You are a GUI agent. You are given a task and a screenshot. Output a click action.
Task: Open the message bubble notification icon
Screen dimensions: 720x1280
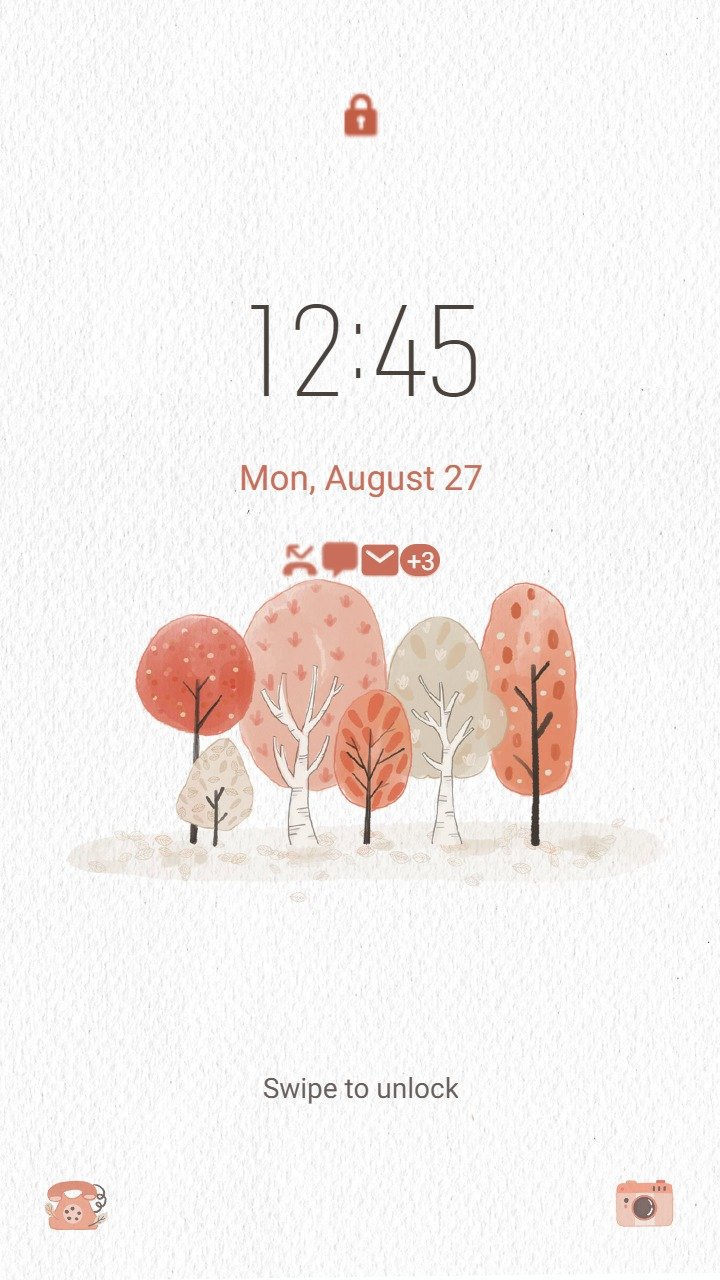[340, 559]
